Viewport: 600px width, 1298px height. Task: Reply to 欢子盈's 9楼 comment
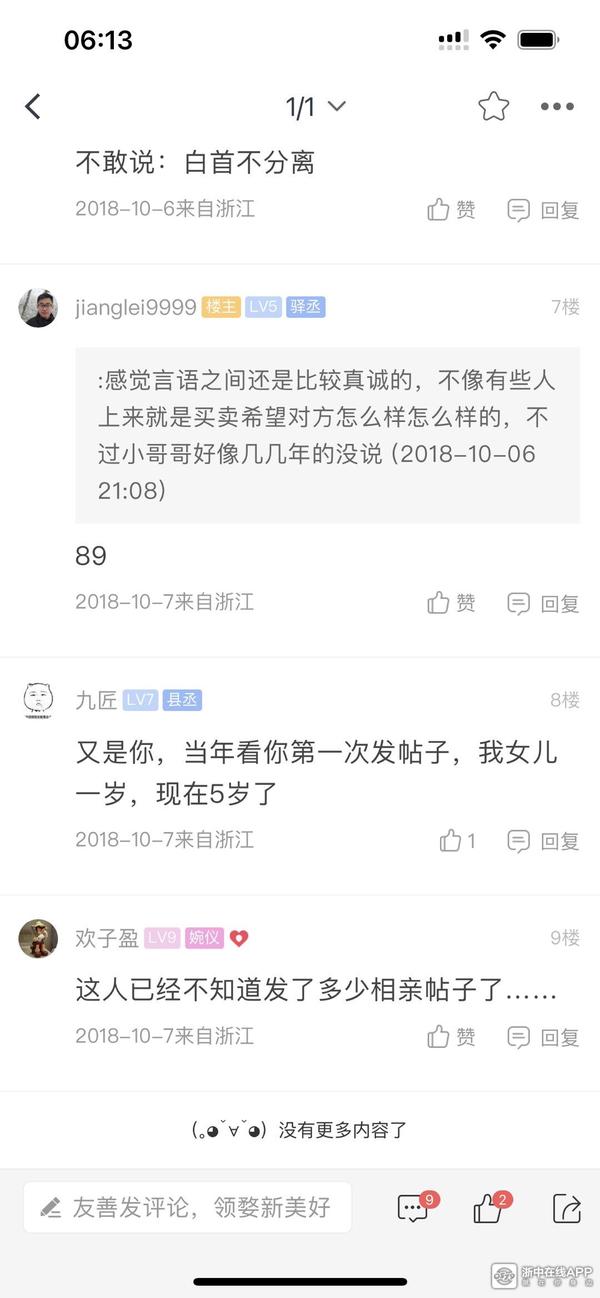543,1037
